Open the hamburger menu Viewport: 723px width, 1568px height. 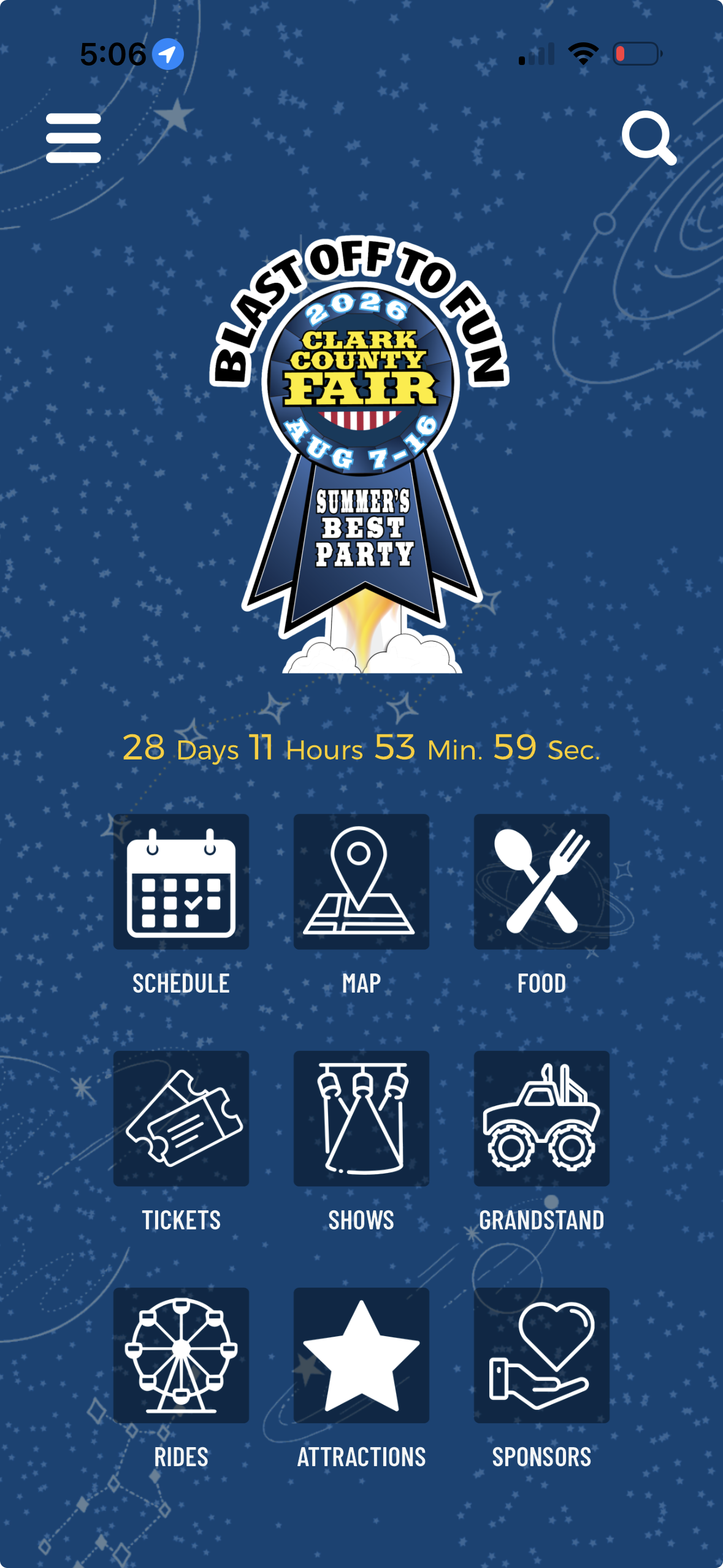point(74,138)
